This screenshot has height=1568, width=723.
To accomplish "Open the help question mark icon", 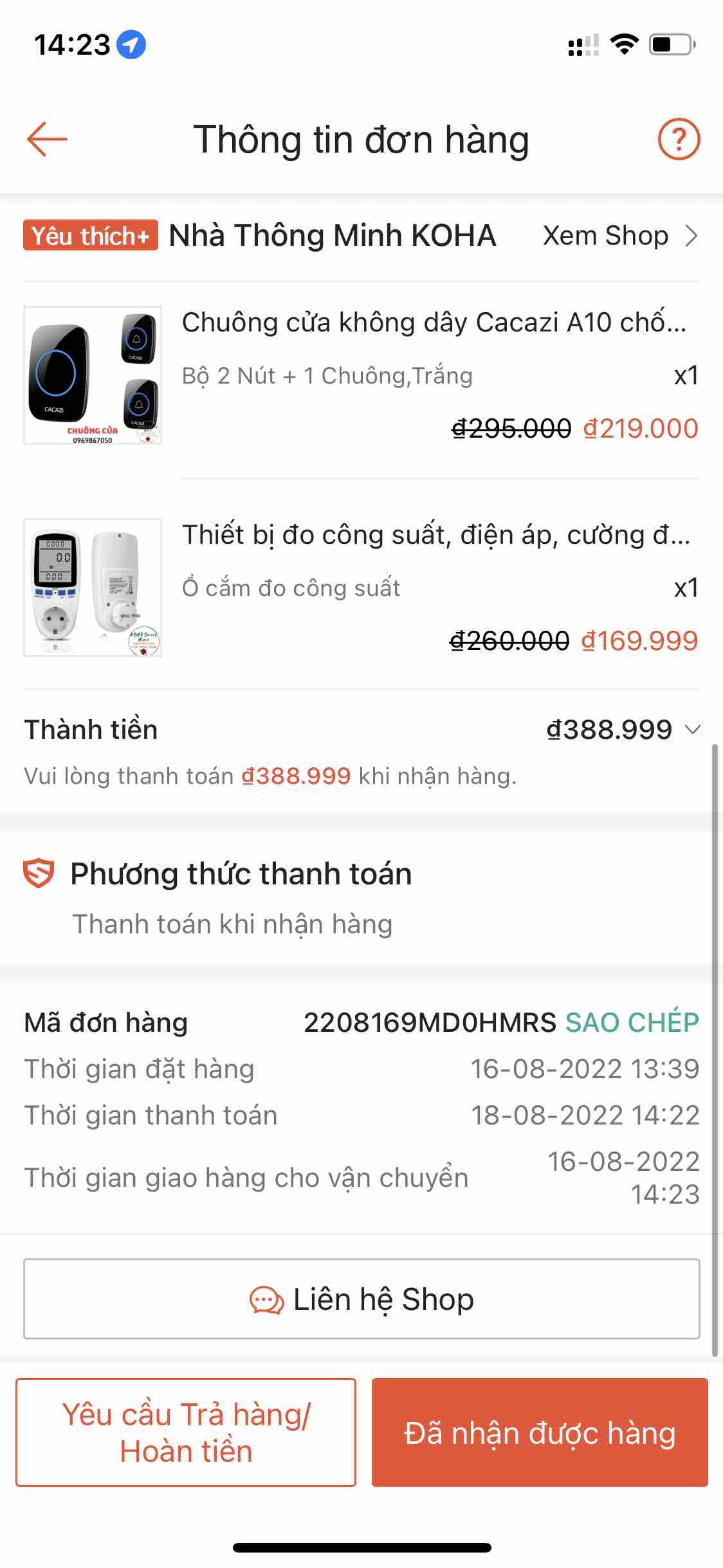I will coord(678,139).
